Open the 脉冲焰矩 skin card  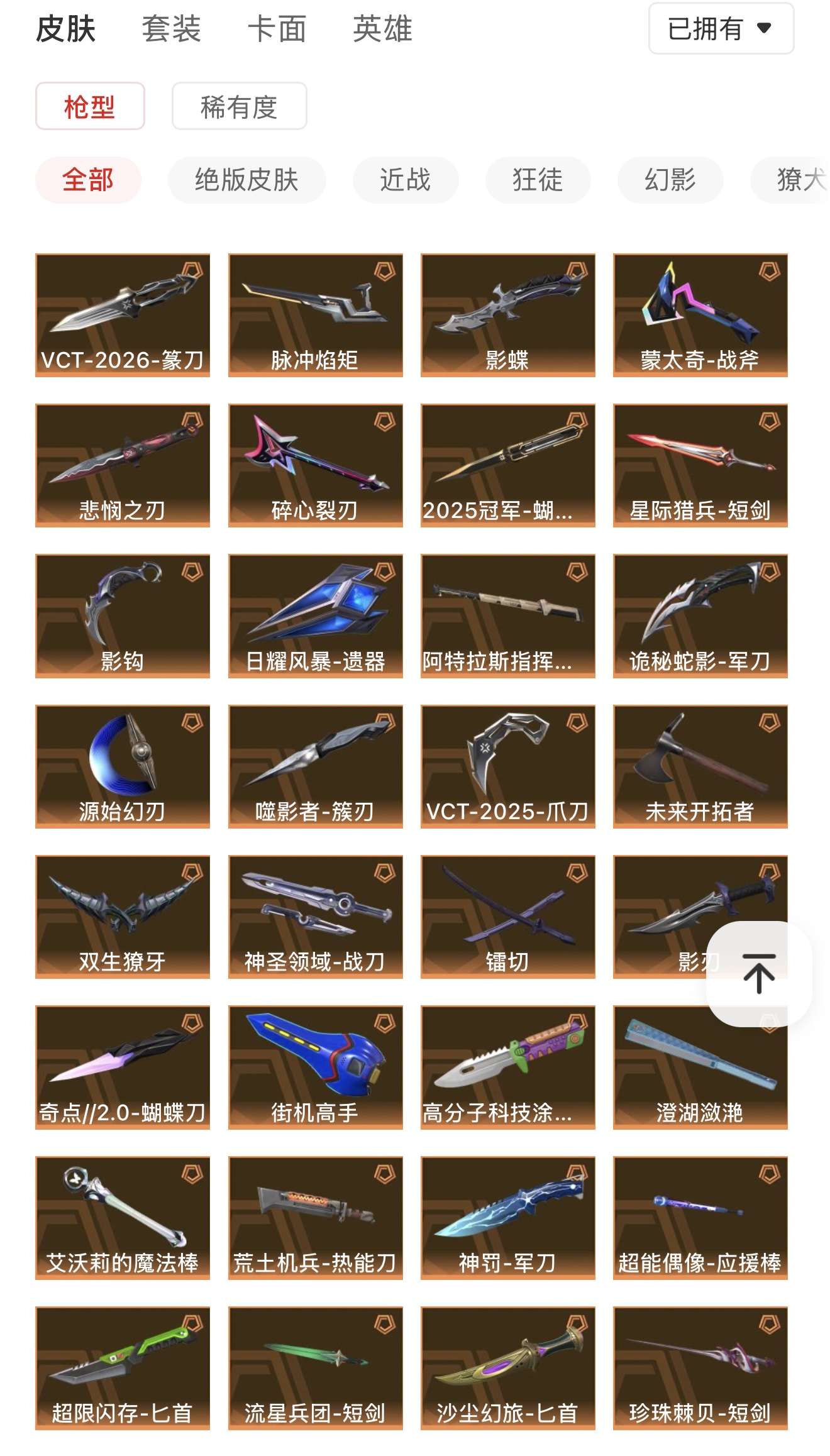tap(315, 315)
